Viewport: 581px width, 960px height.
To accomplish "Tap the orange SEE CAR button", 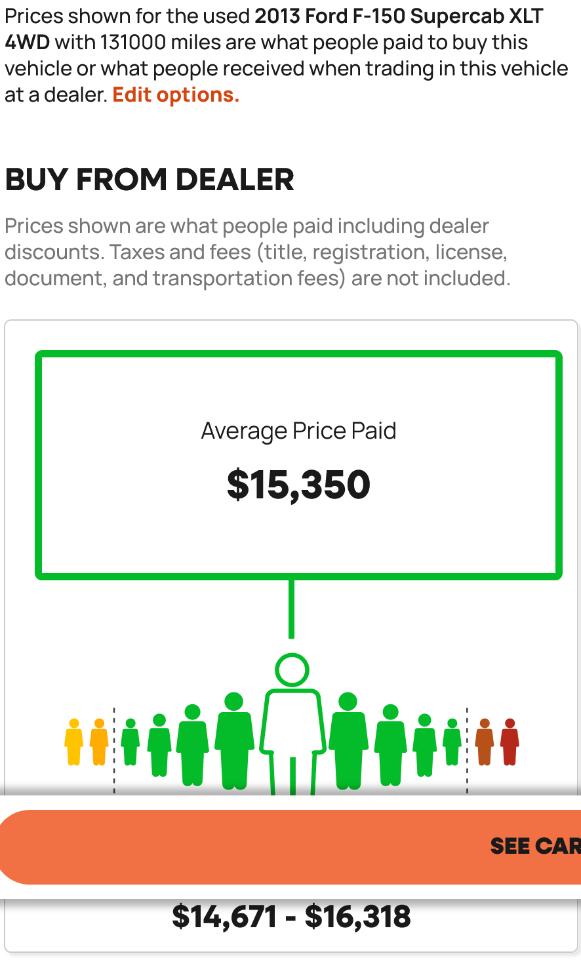I will pos(291,847).
